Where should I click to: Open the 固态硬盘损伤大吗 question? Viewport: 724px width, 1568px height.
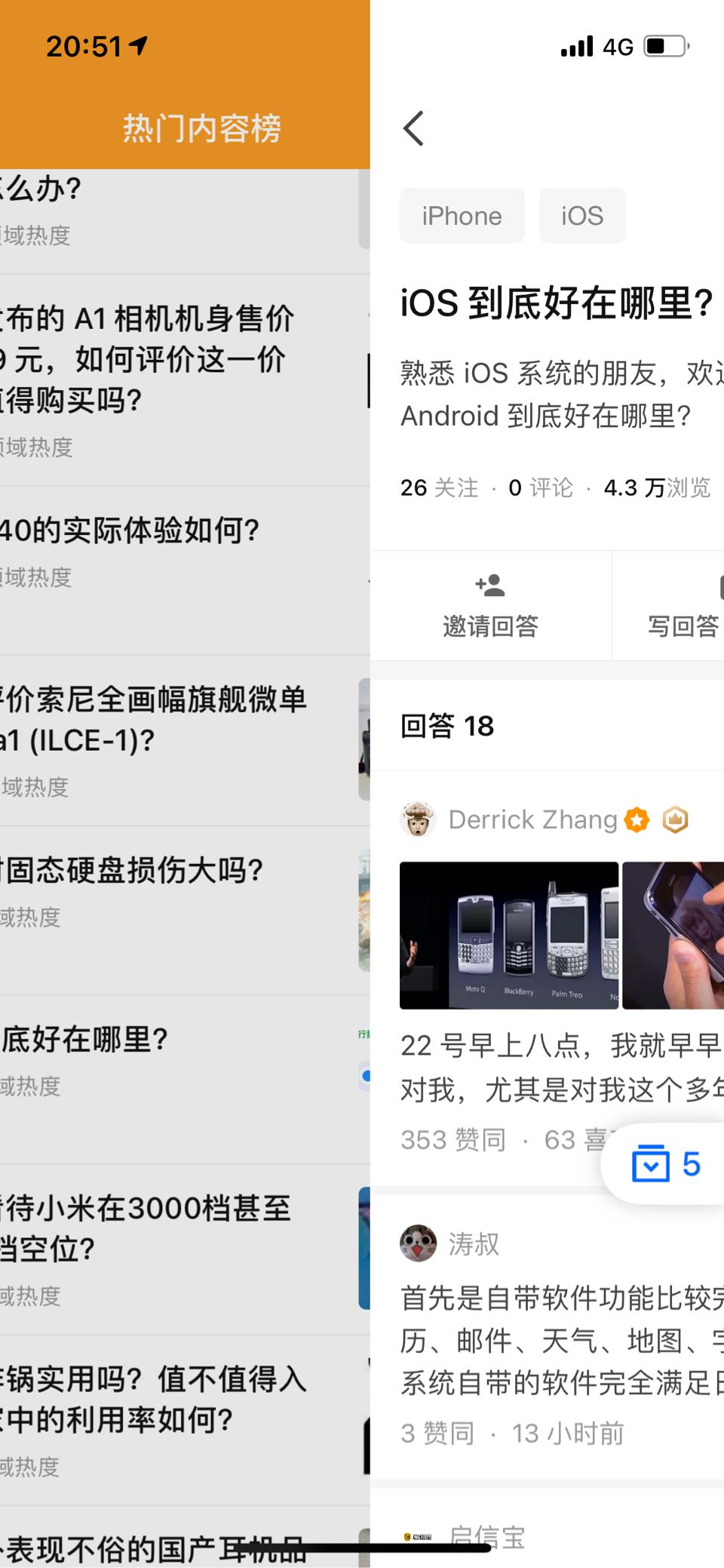(x=133, y=871)
